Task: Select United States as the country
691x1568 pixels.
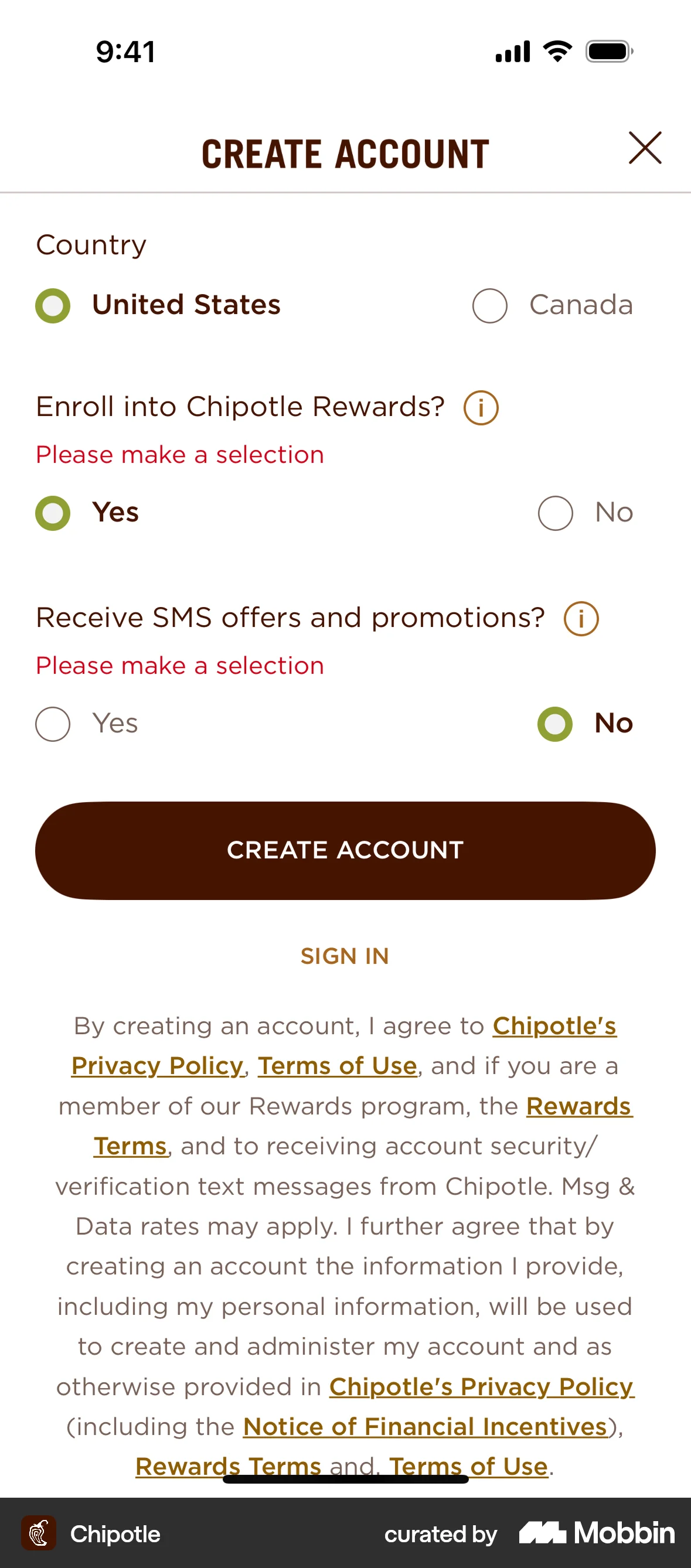Action: 52,305
